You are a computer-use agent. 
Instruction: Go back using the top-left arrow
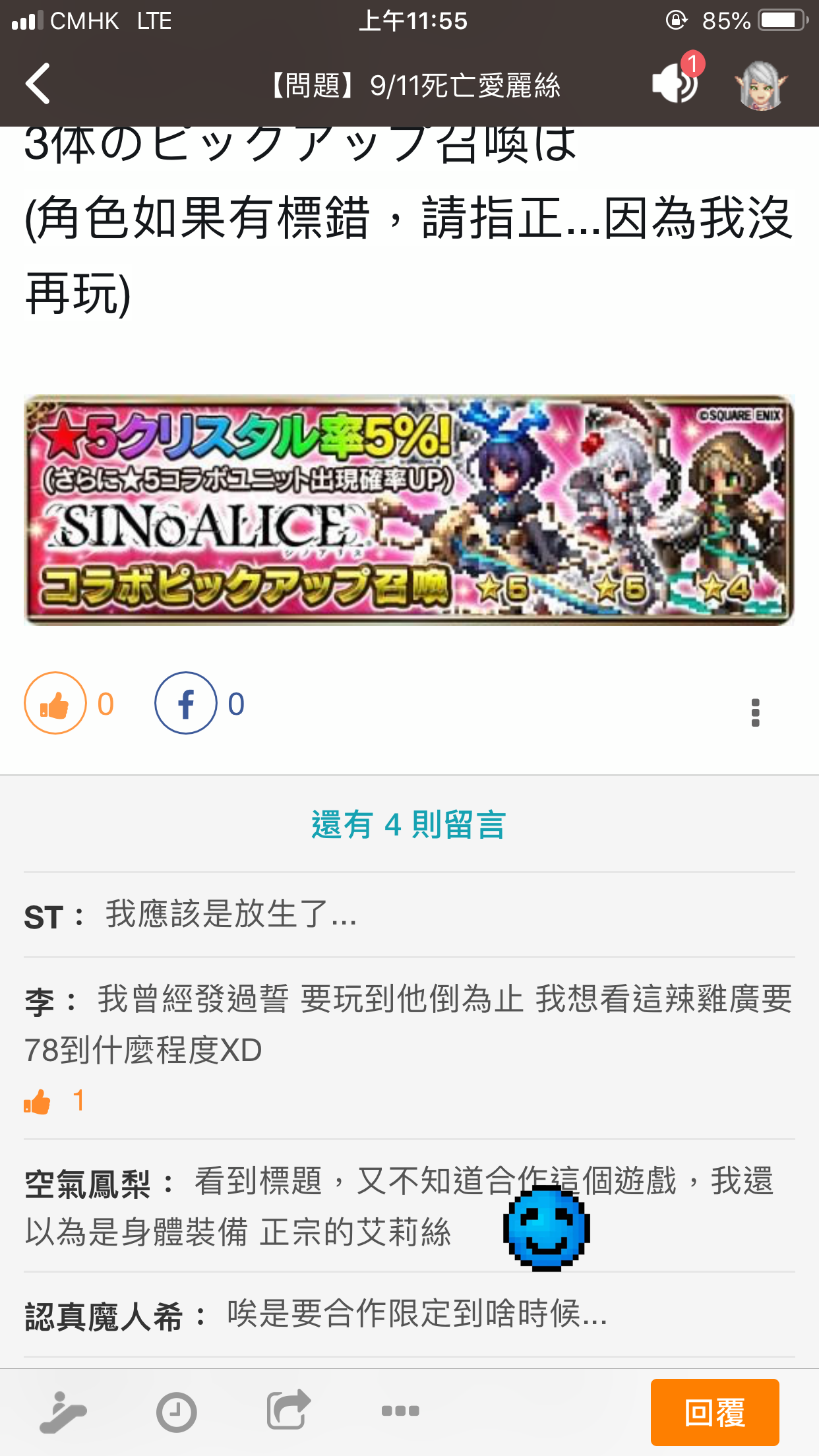pos(38,84)
